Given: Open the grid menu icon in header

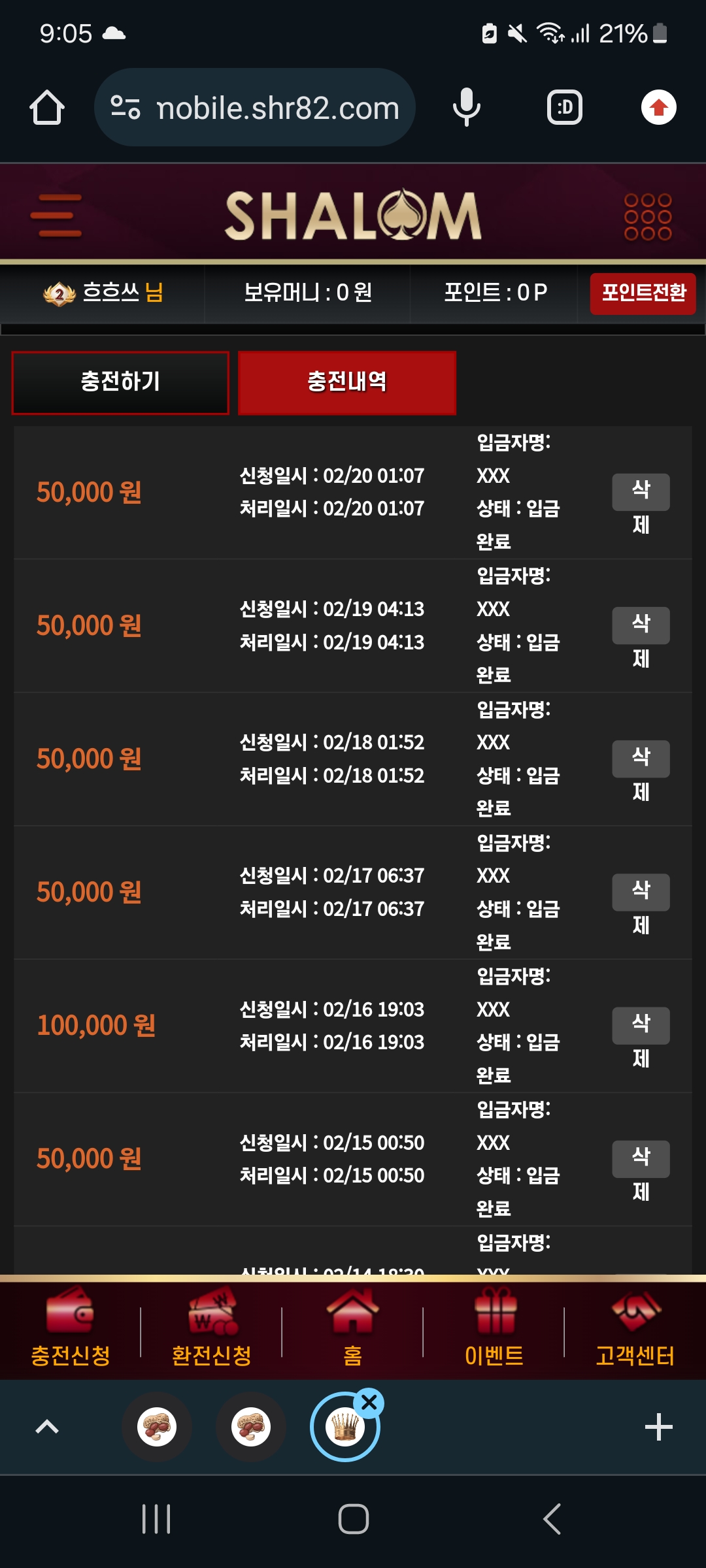Looking at the screenshot, I should point(648,216).
